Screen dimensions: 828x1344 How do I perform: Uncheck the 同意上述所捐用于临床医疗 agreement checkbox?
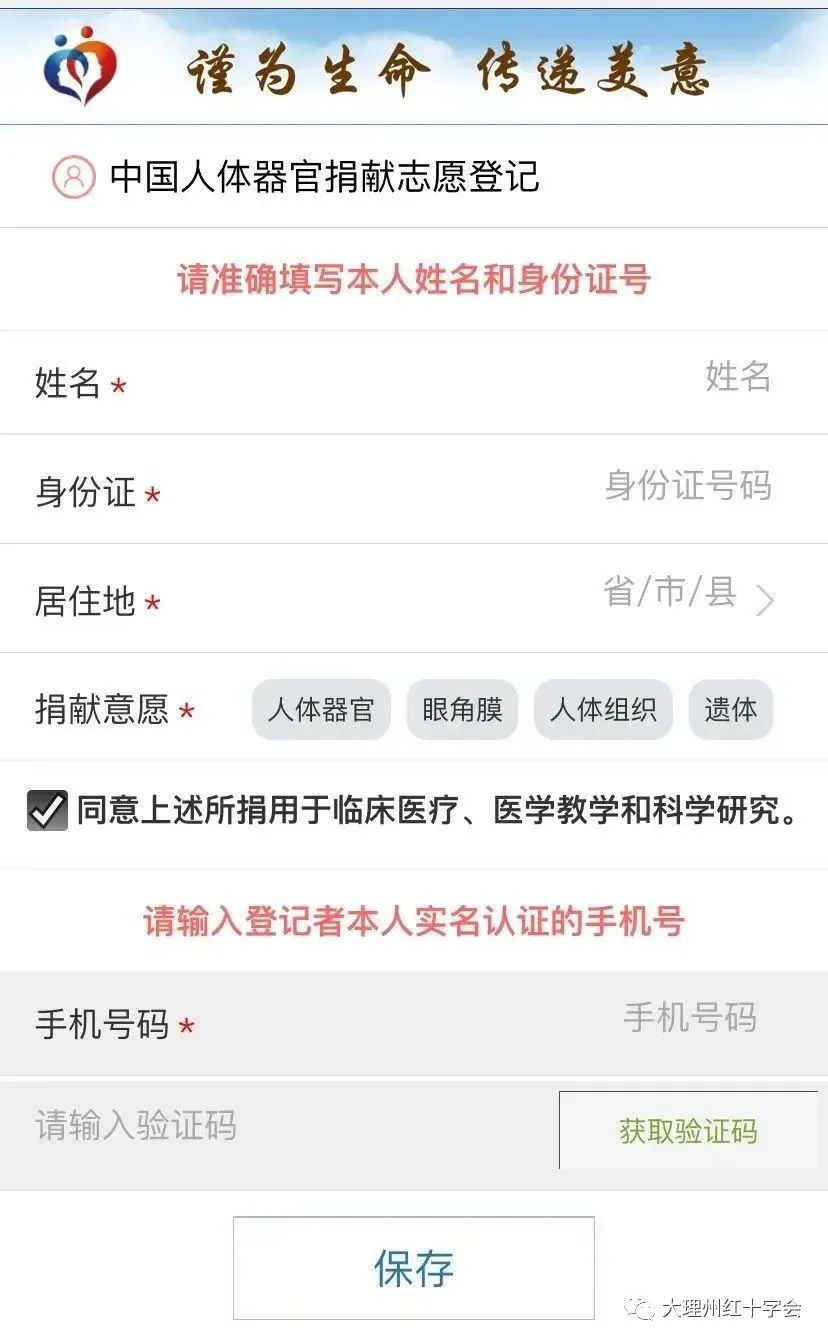click(x=47, y=811)
